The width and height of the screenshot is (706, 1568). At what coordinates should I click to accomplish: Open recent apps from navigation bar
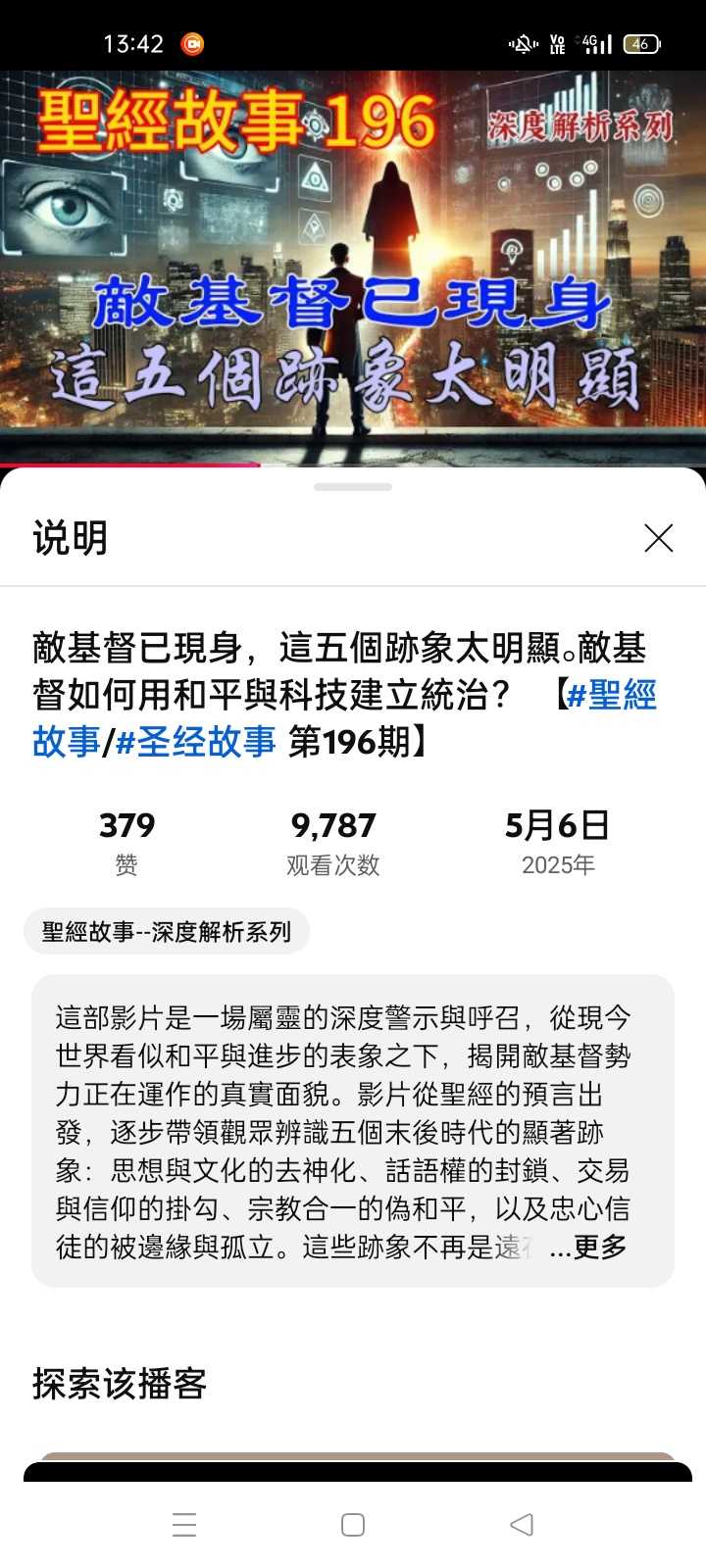[184, 1524]
